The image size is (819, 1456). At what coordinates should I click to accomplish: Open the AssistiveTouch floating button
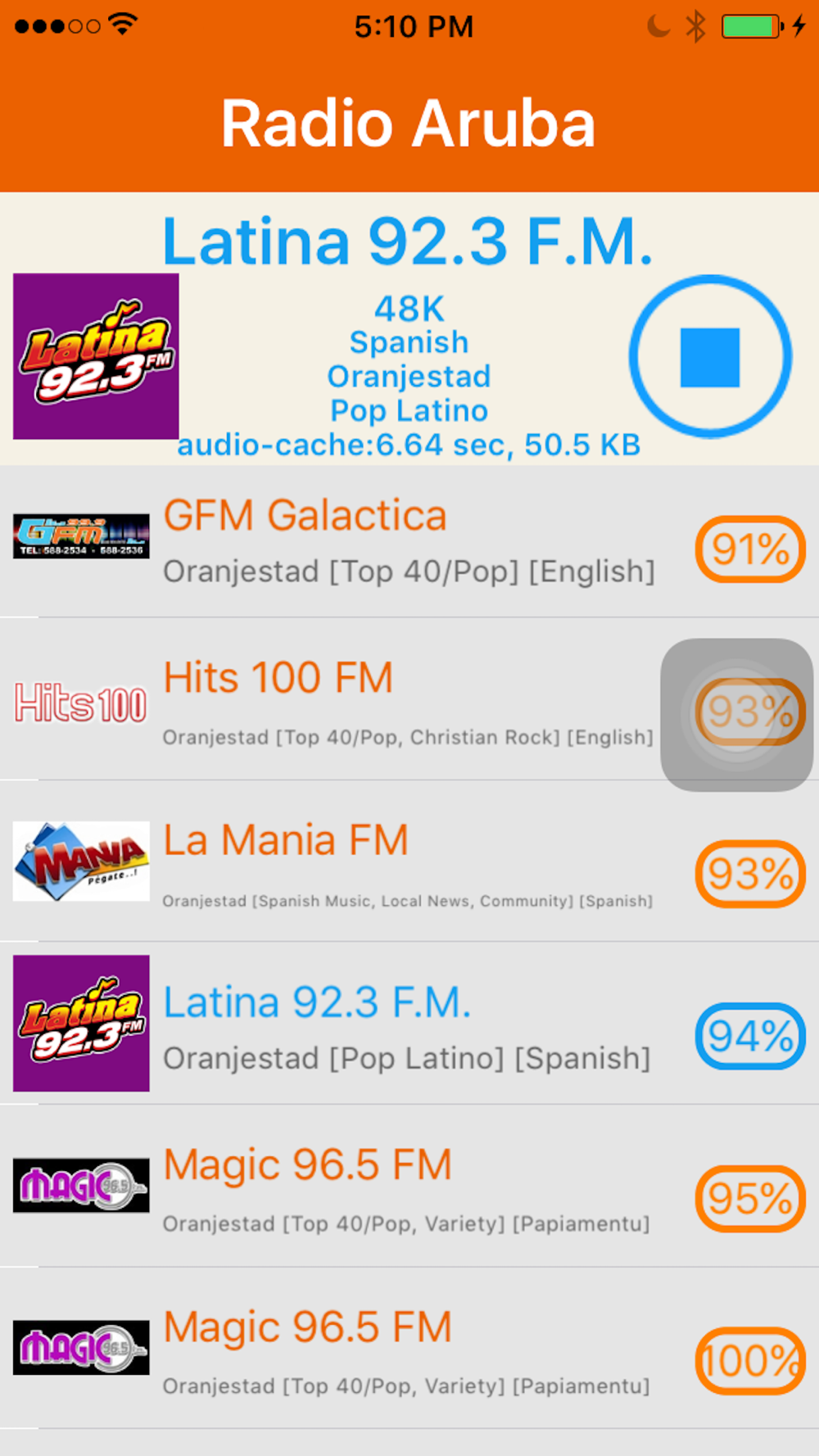pos(736,714)
